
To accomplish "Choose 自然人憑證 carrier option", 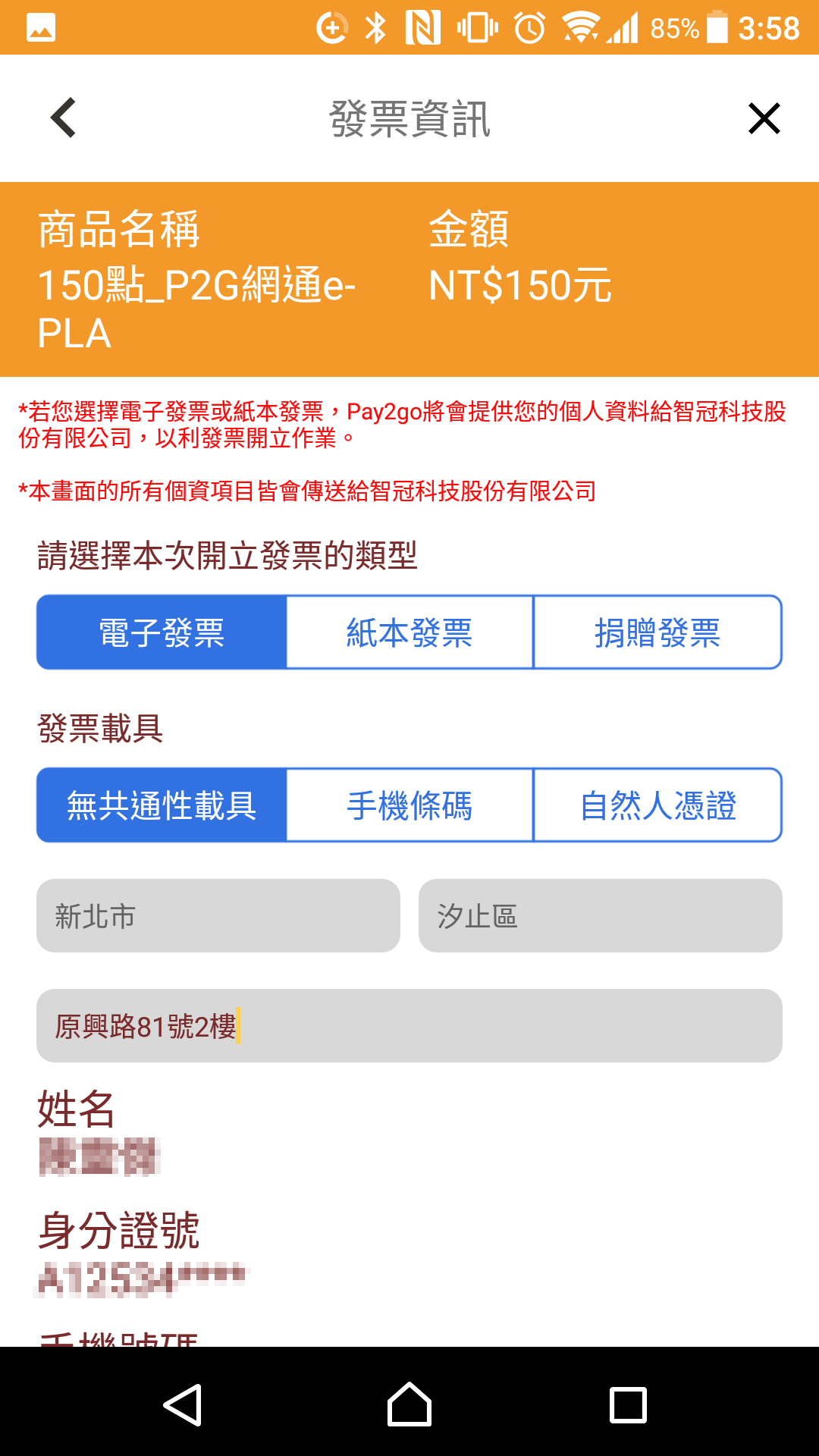I will (657, 805).
